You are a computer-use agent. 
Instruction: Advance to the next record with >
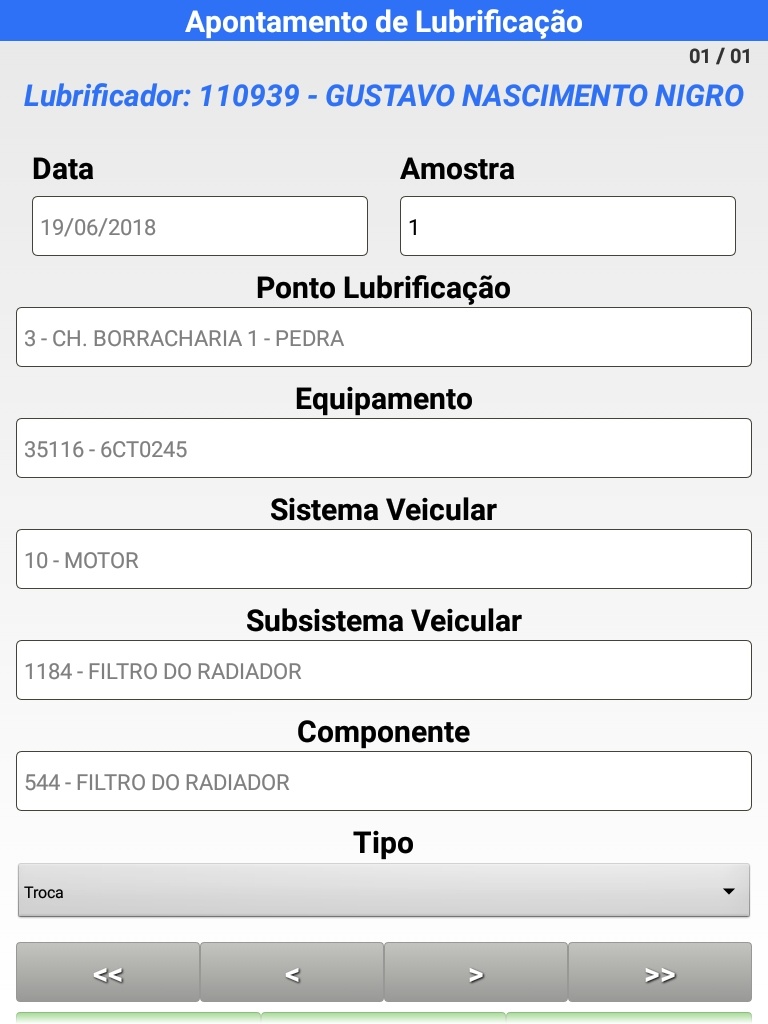(476, 973)
